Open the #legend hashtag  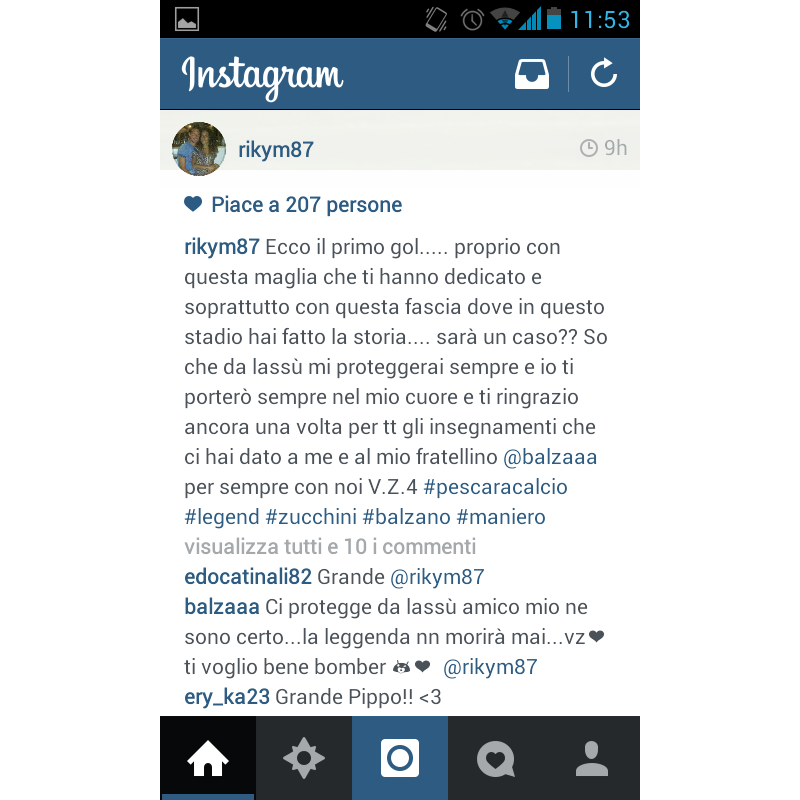pyautogui.click(x=221, y=517)
